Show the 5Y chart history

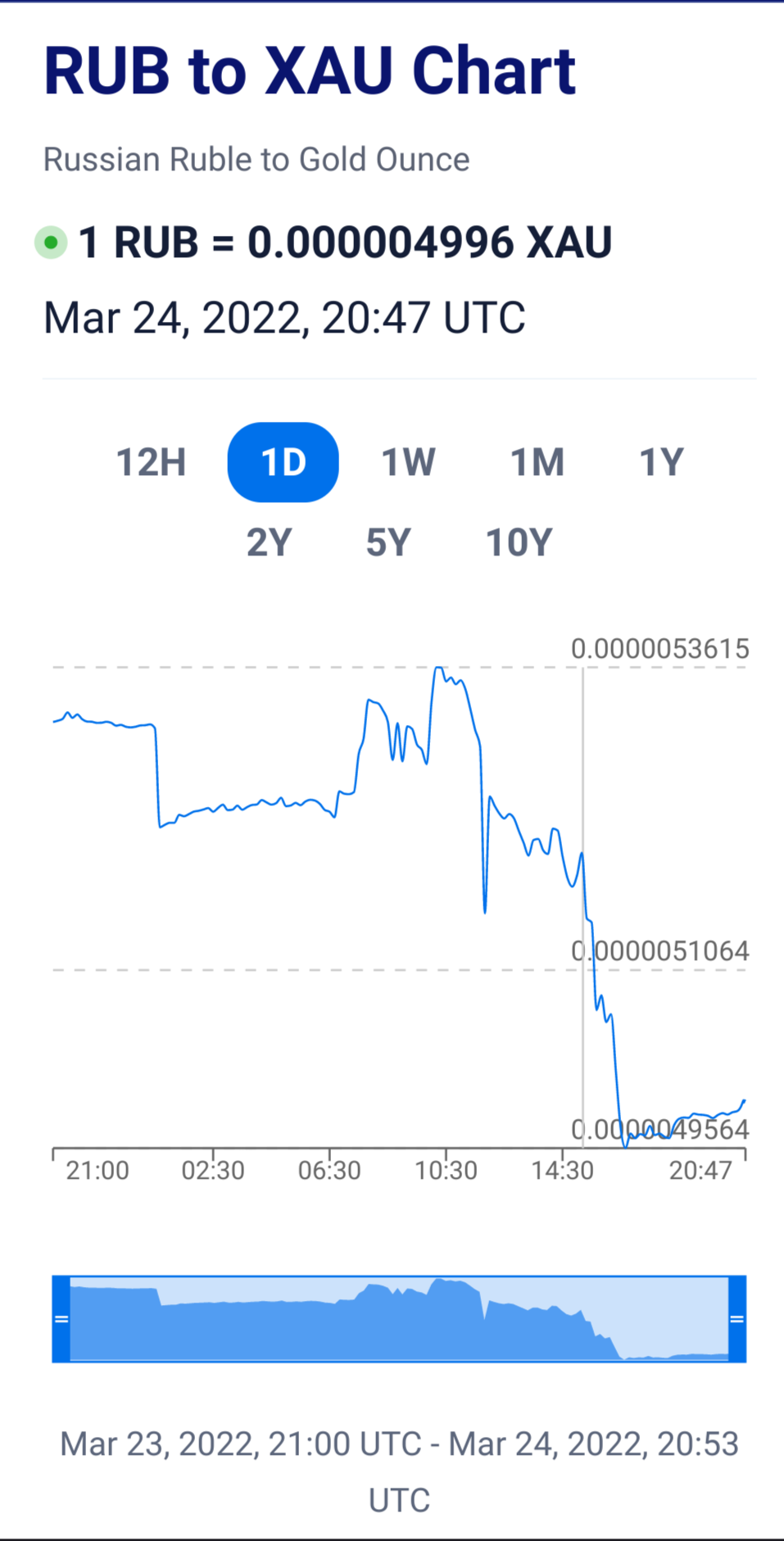tap(388, 542)
